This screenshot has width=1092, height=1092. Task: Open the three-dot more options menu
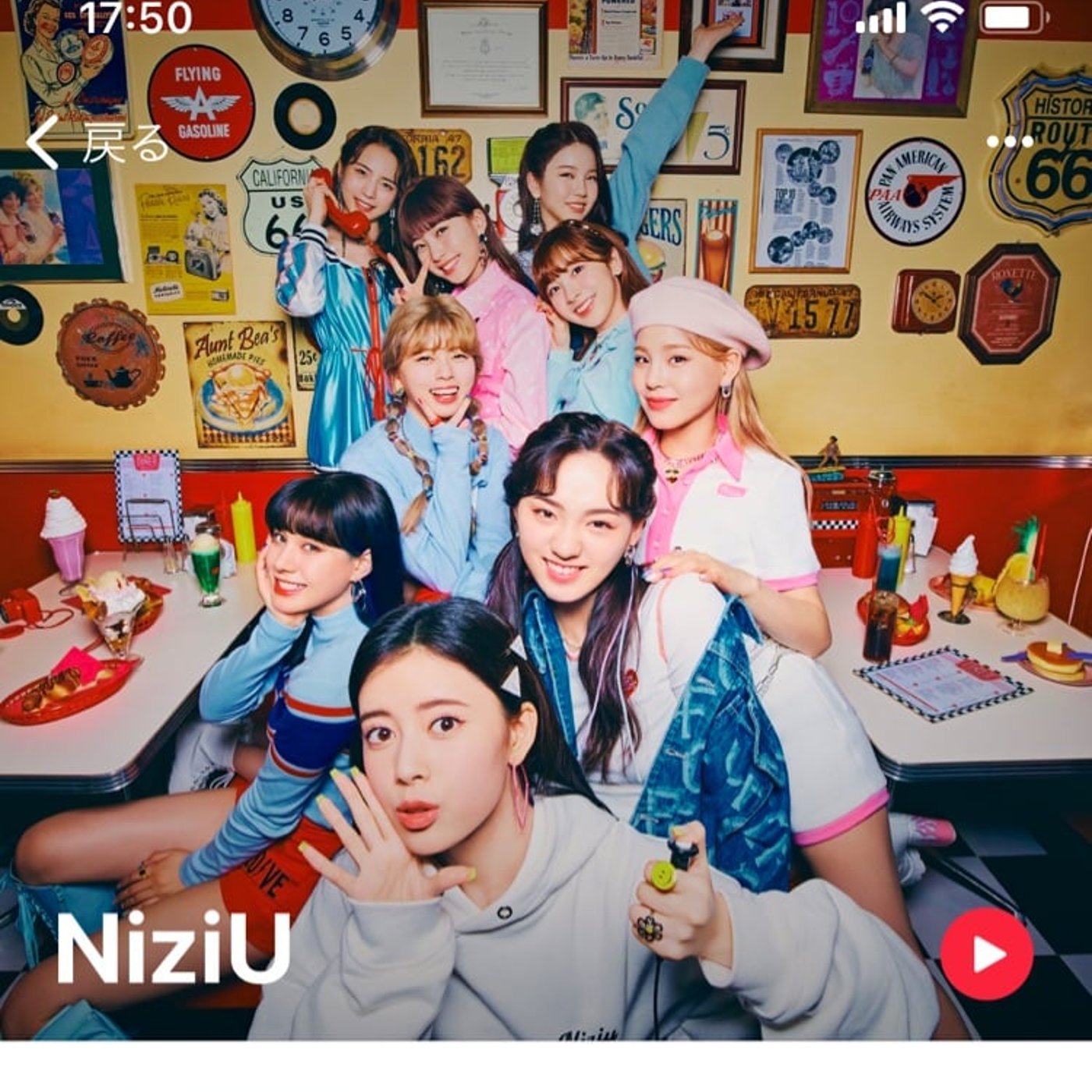click(x=1009, y=142)
